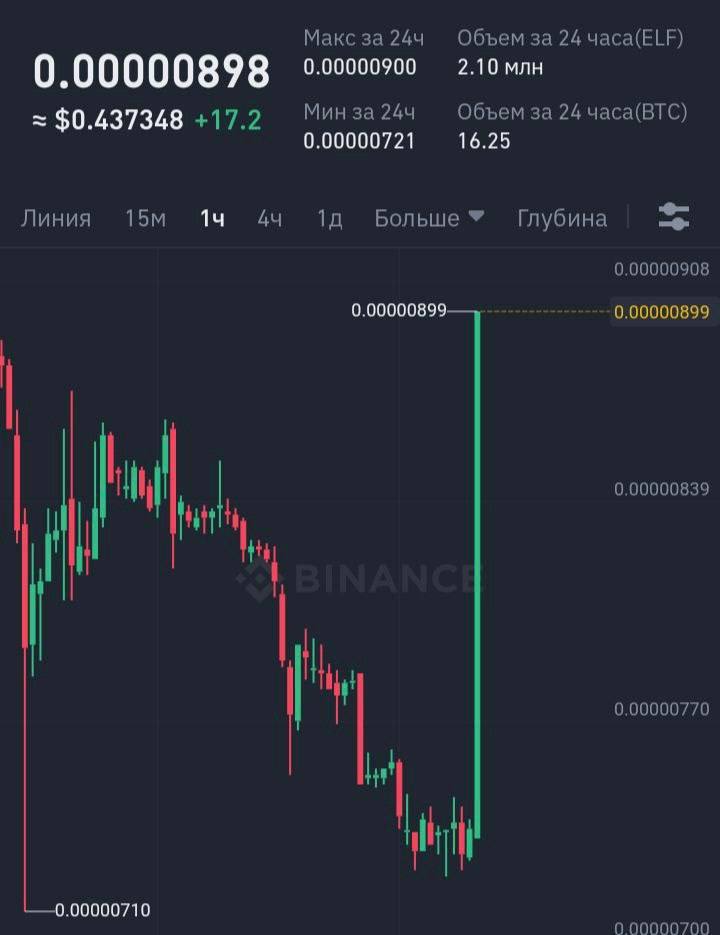Select the 4ч interval
This screenshot has height=935, width=720.
pos(270,218)
